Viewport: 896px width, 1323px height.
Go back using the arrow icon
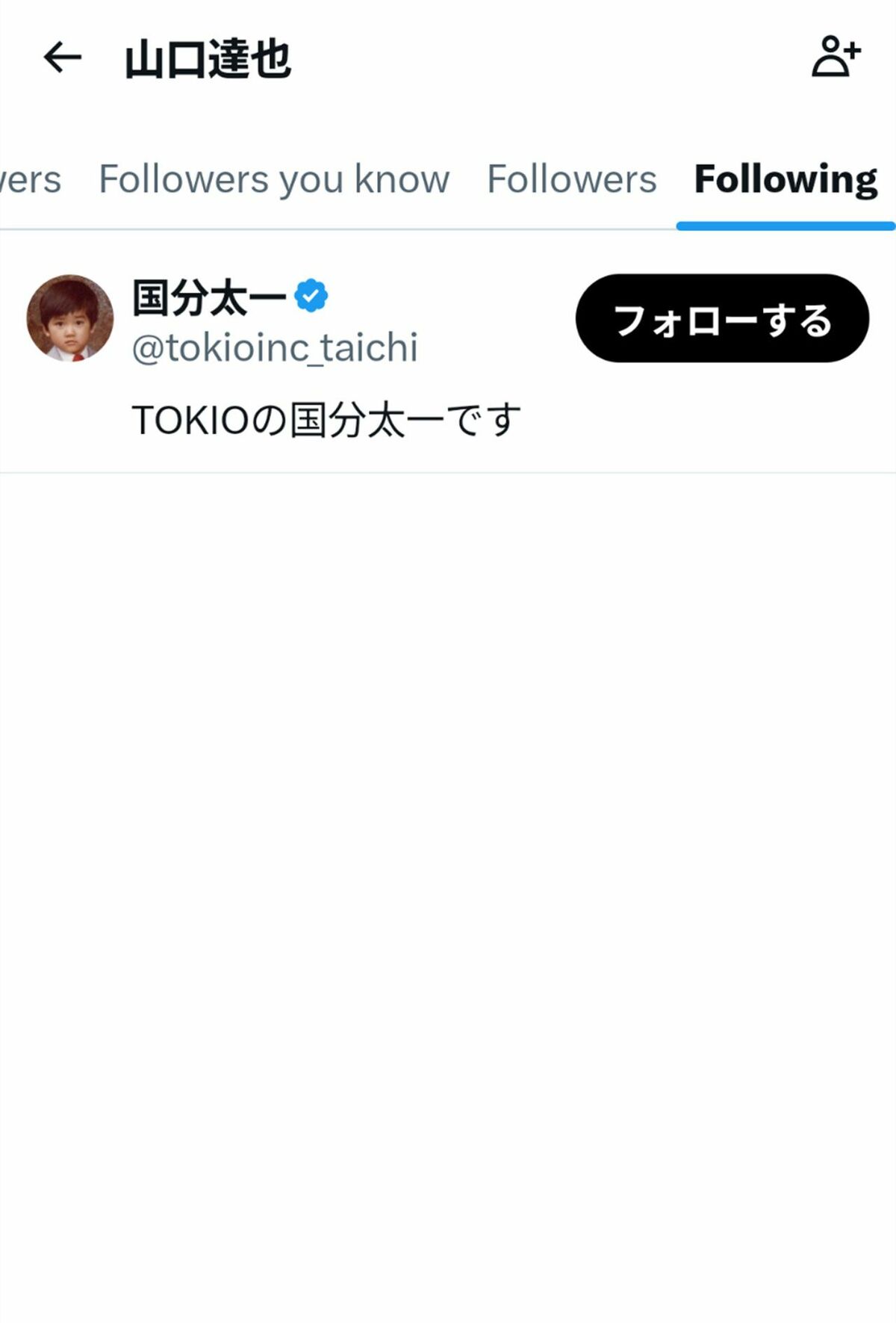click(x=63, y=58)
